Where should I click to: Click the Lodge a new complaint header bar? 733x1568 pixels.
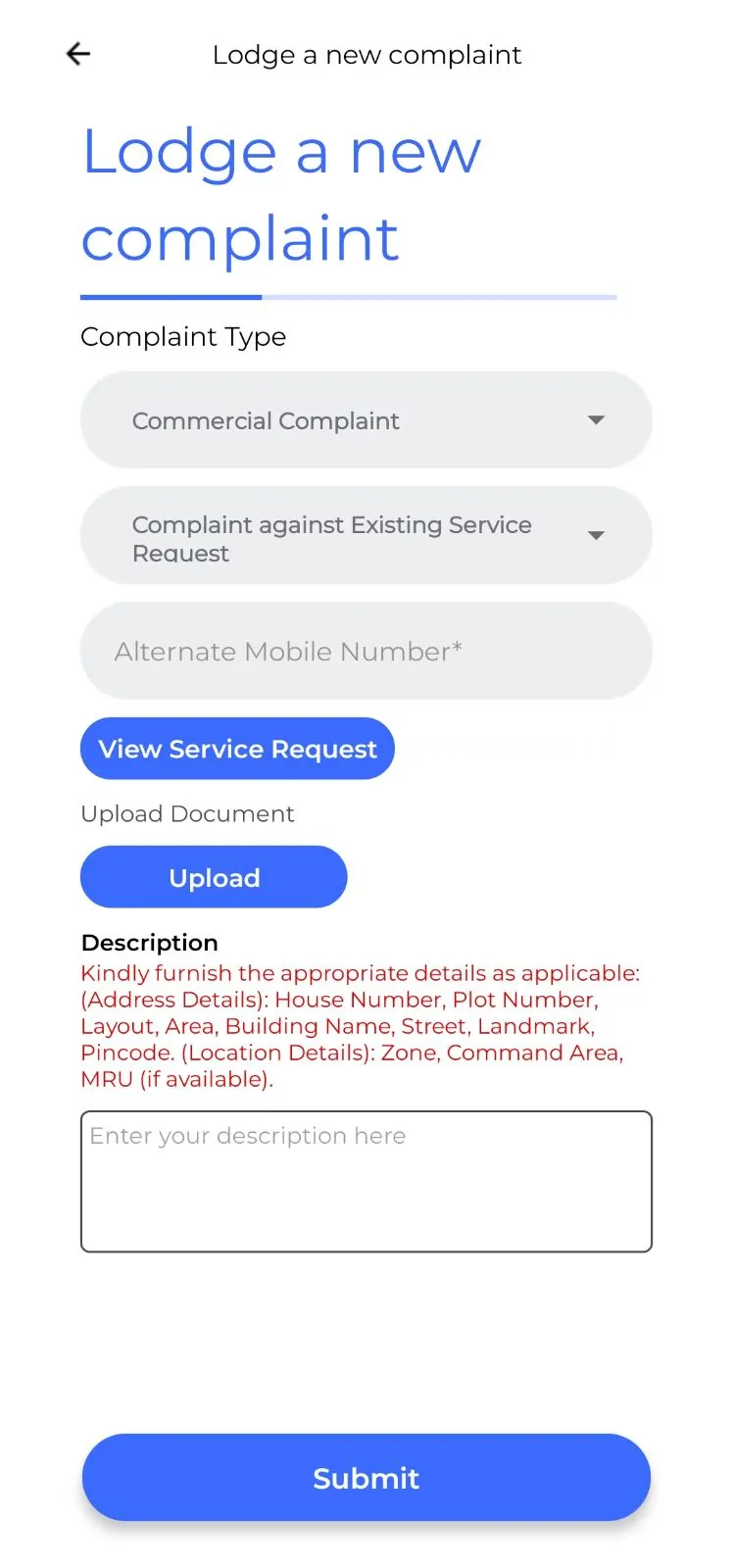coord(366,55)
